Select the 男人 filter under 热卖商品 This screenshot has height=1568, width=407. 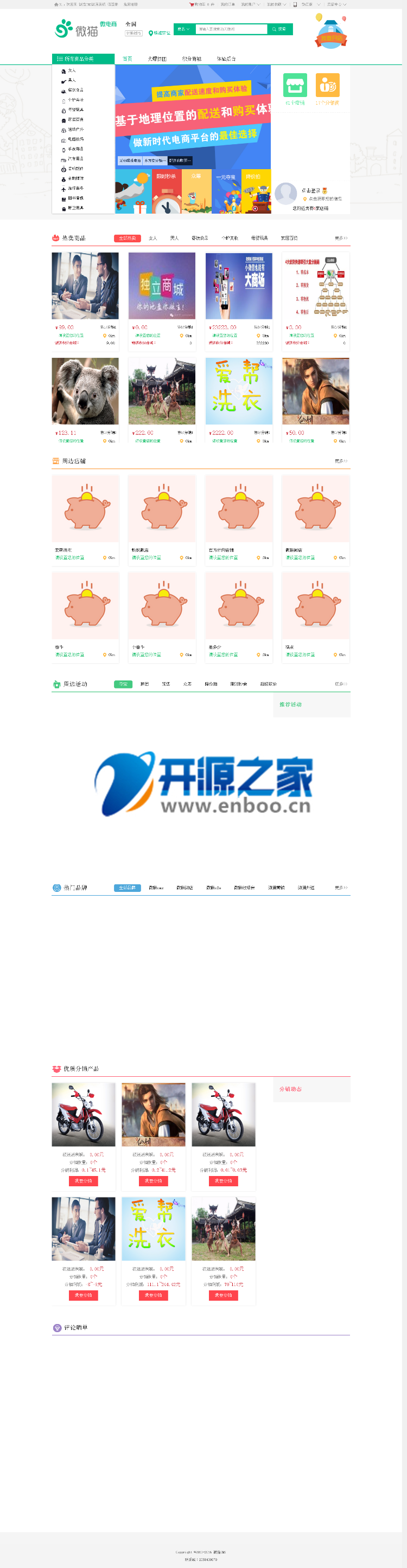(x=174, y=238)
